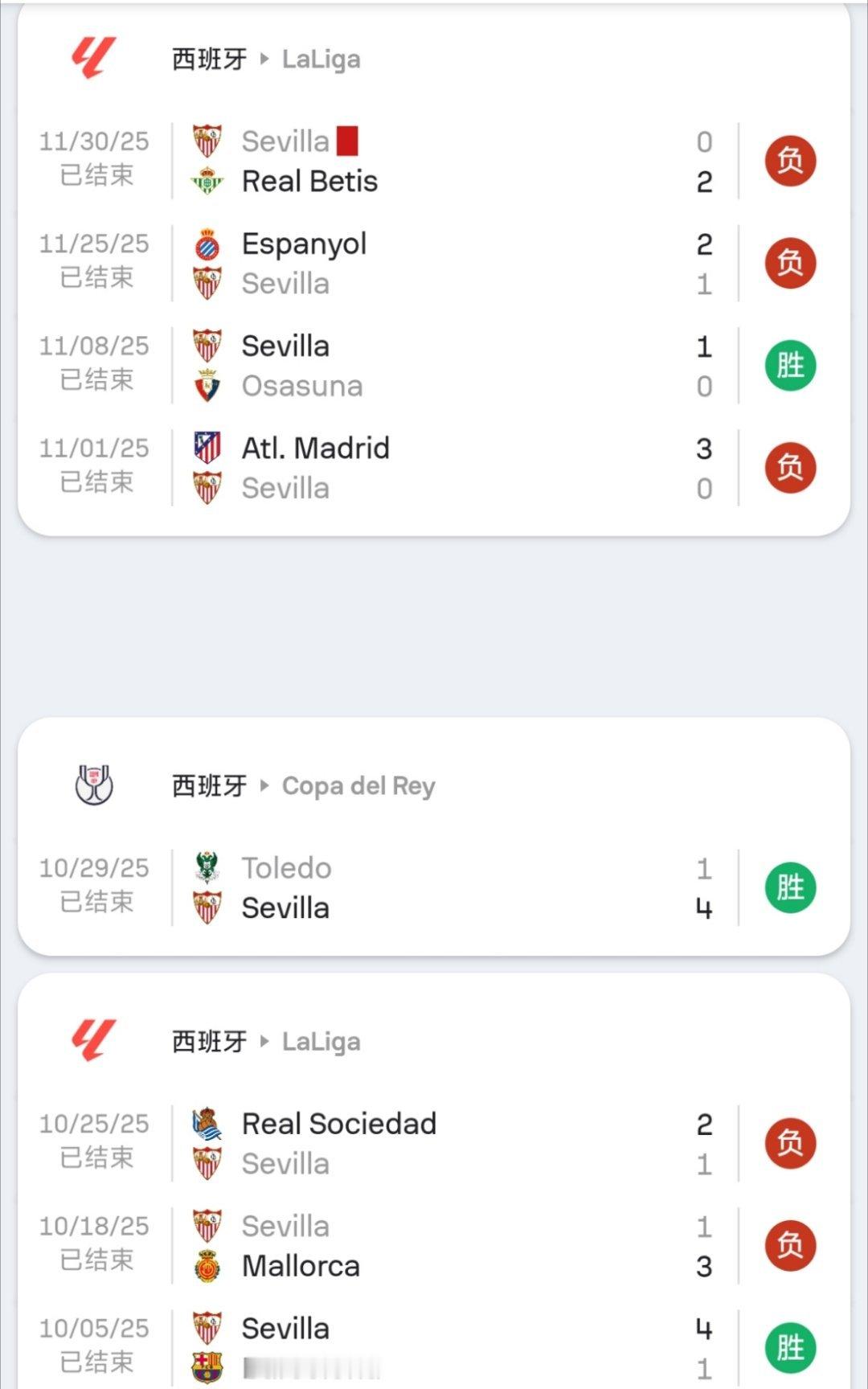Open the top 西班牙 LaLiga league header
868x1389 pixels.
click(x=434, y=59)
